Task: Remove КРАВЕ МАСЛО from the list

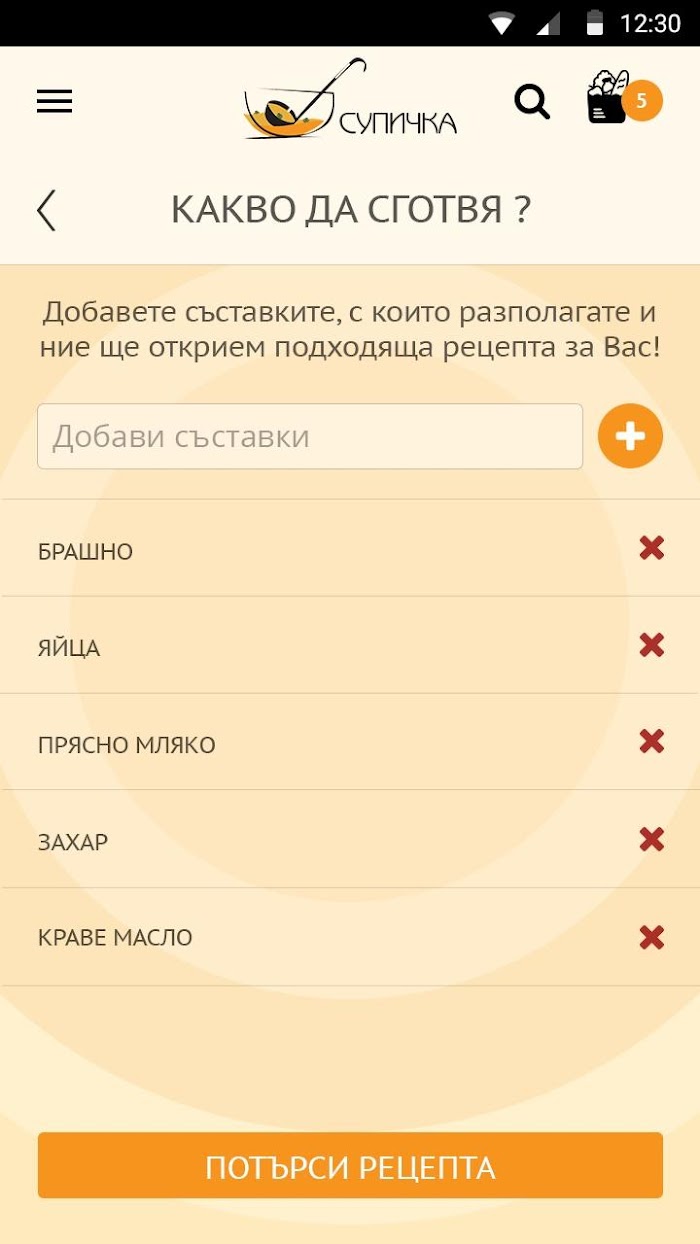Action: (652, 937)
